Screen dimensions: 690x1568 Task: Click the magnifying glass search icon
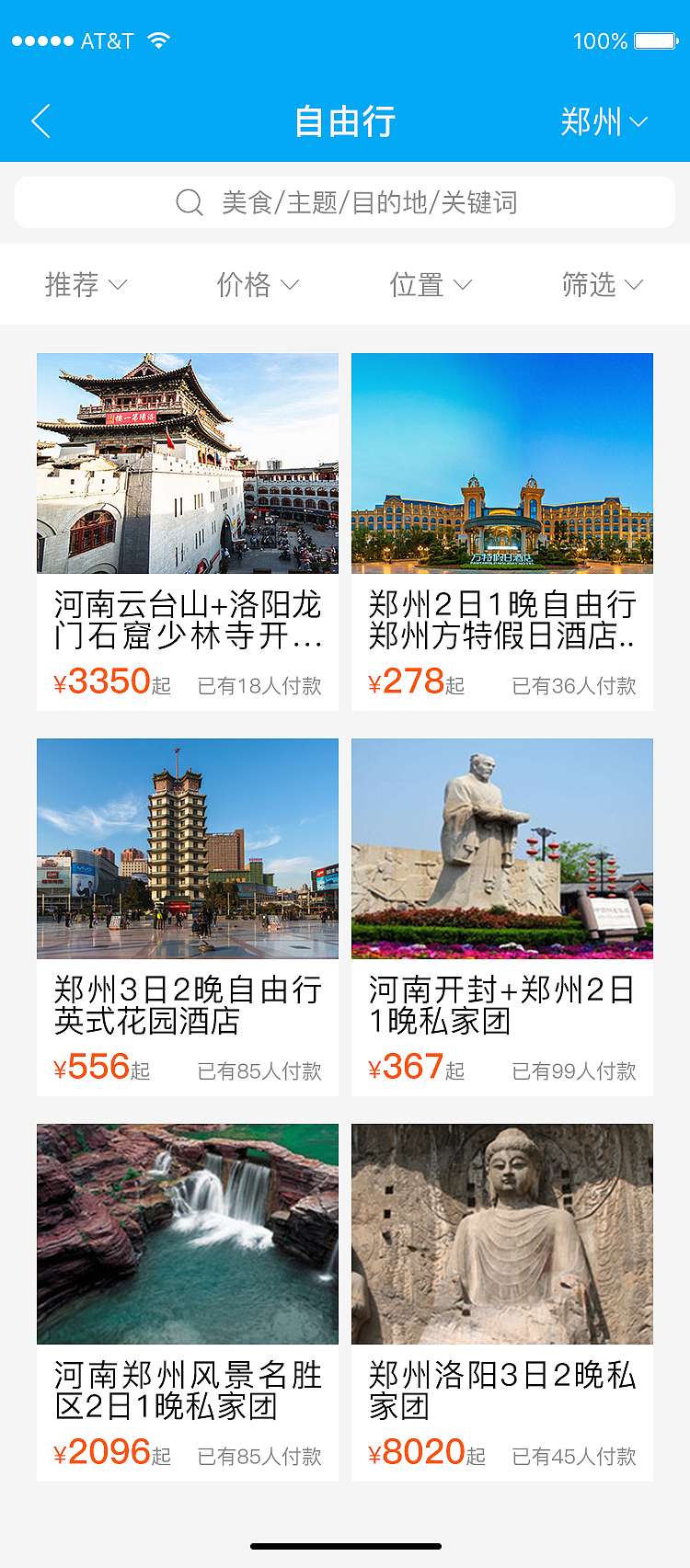(x=190, y=201)
